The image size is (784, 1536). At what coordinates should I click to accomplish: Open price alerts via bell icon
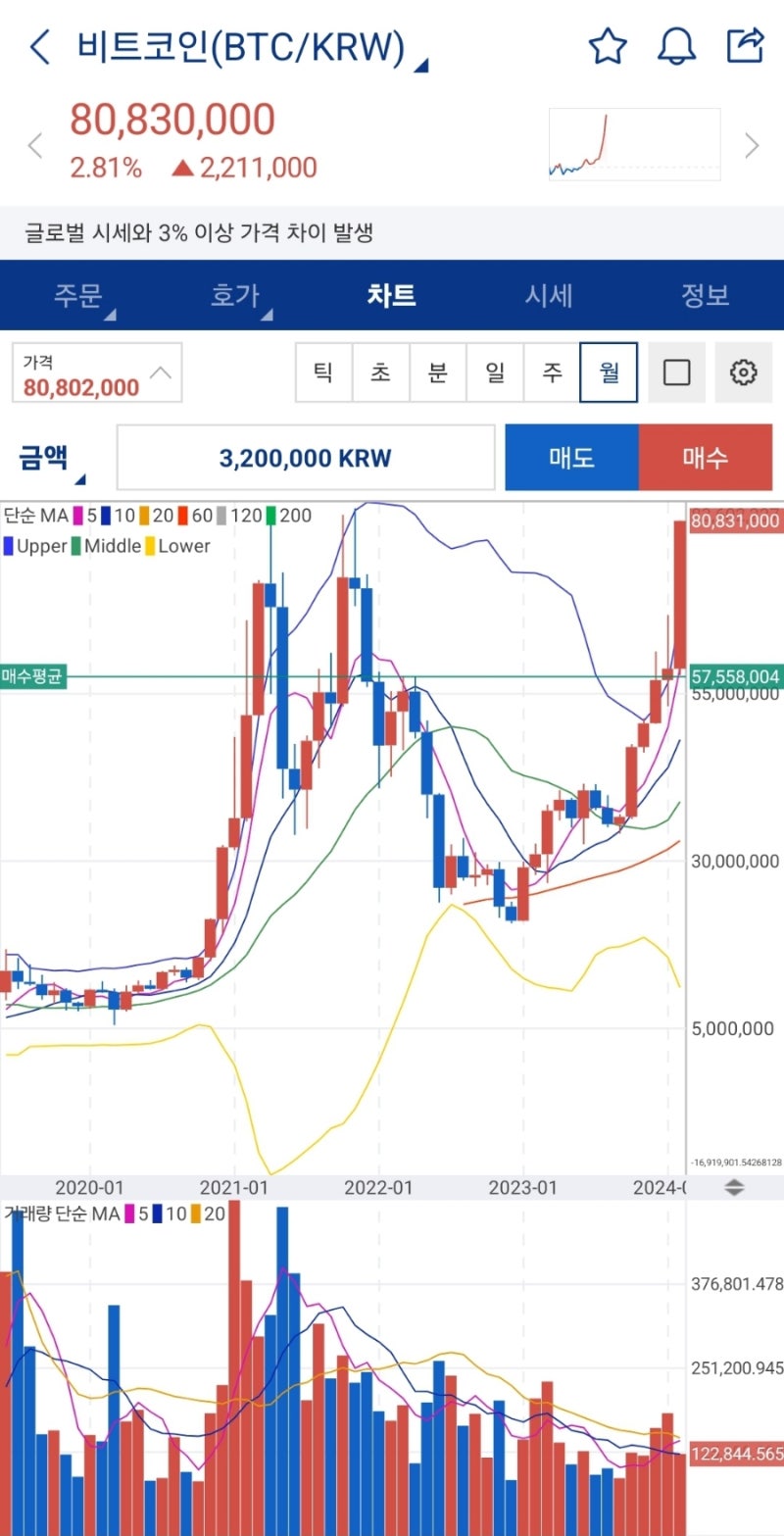[x=676, y=45]
